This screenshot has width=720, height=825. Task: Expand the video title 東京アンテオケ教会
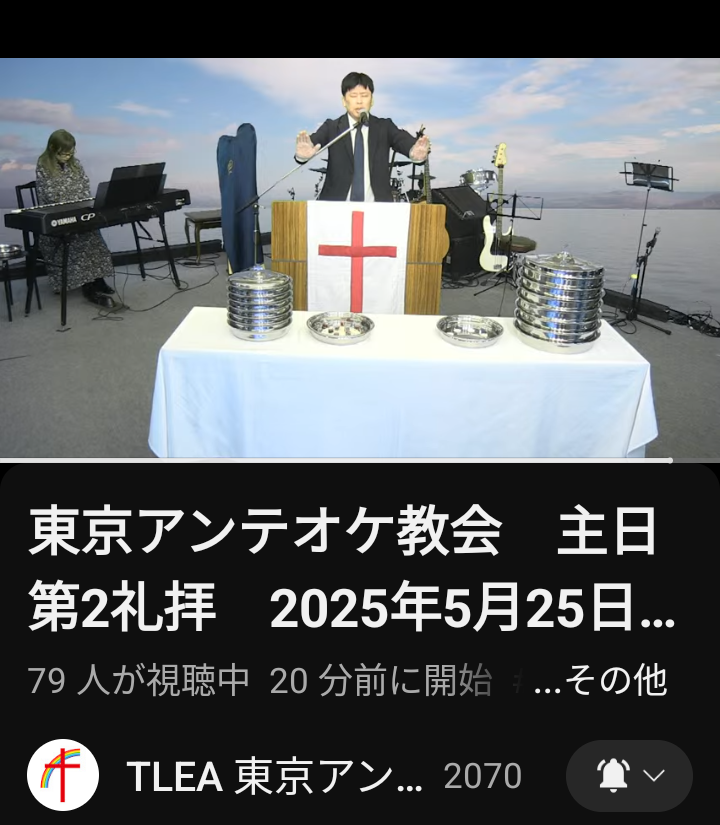point(345,570)
